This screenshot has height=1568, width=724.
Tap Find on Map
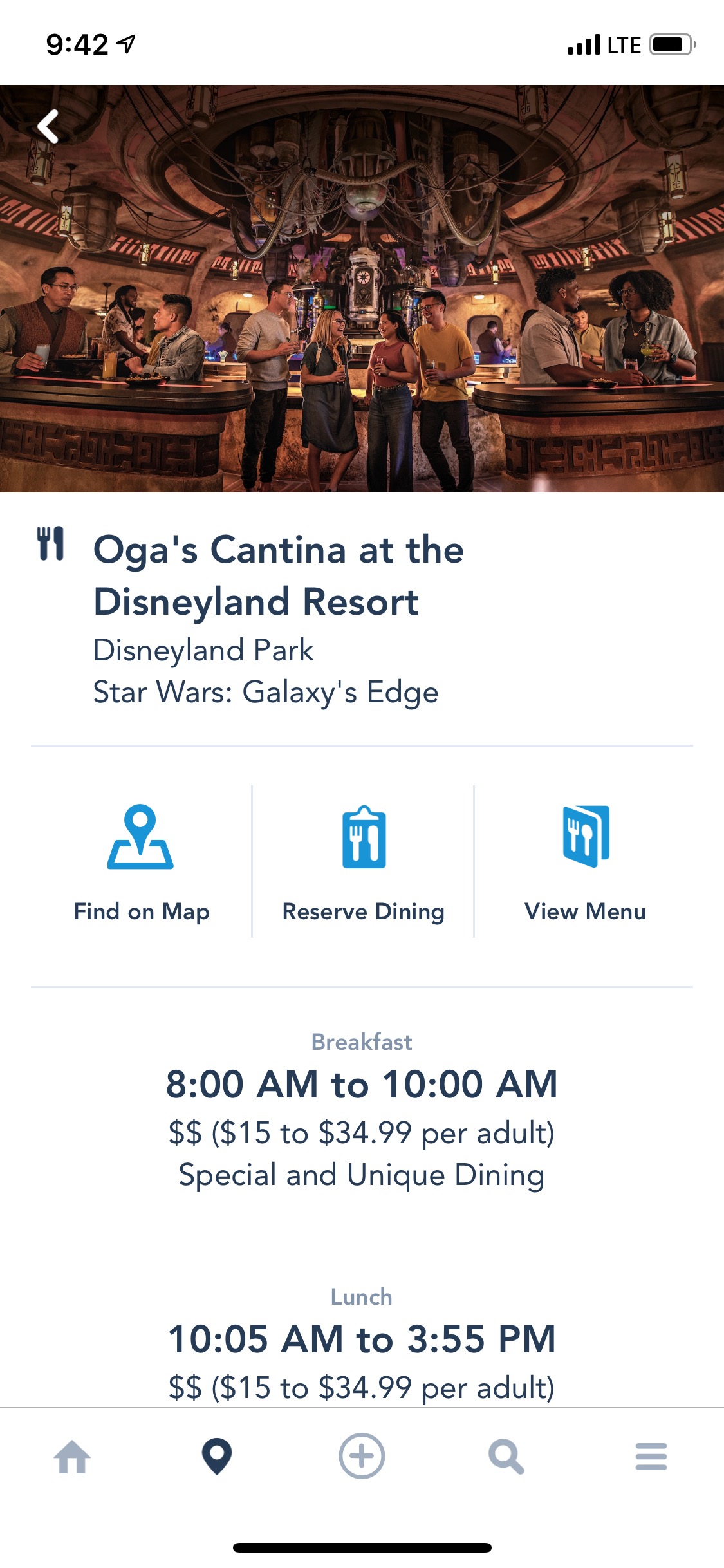click(x=141, y=863)
